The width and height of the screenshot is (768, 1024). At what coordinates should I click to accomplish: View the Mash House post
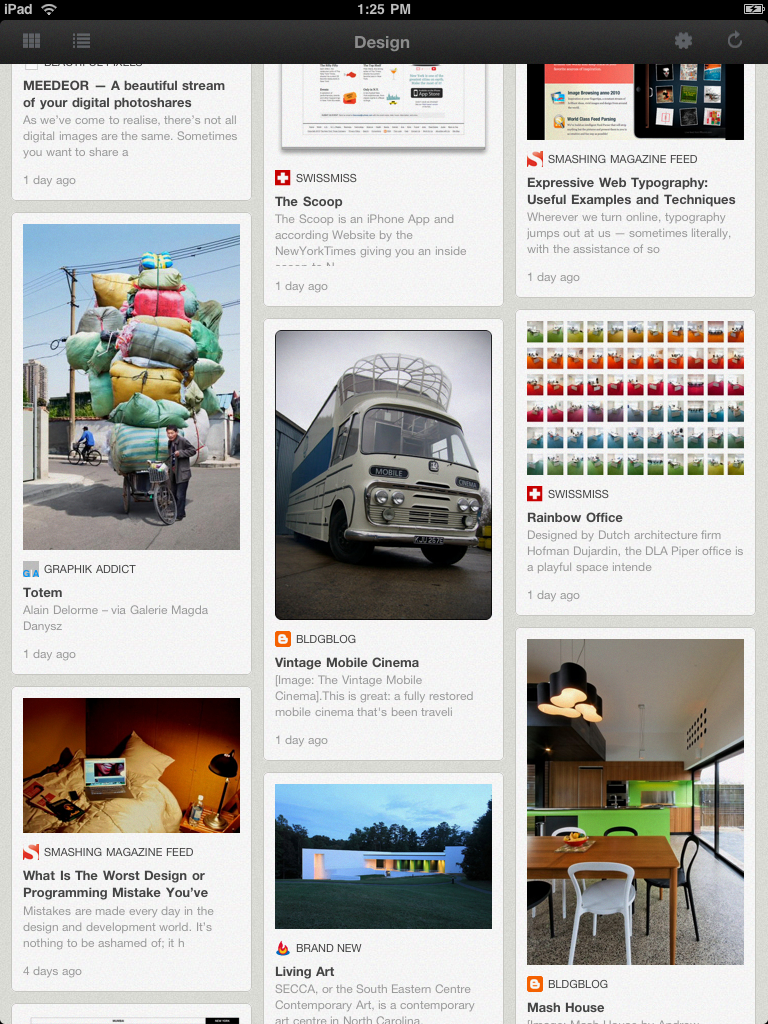tap(566, 1007)
